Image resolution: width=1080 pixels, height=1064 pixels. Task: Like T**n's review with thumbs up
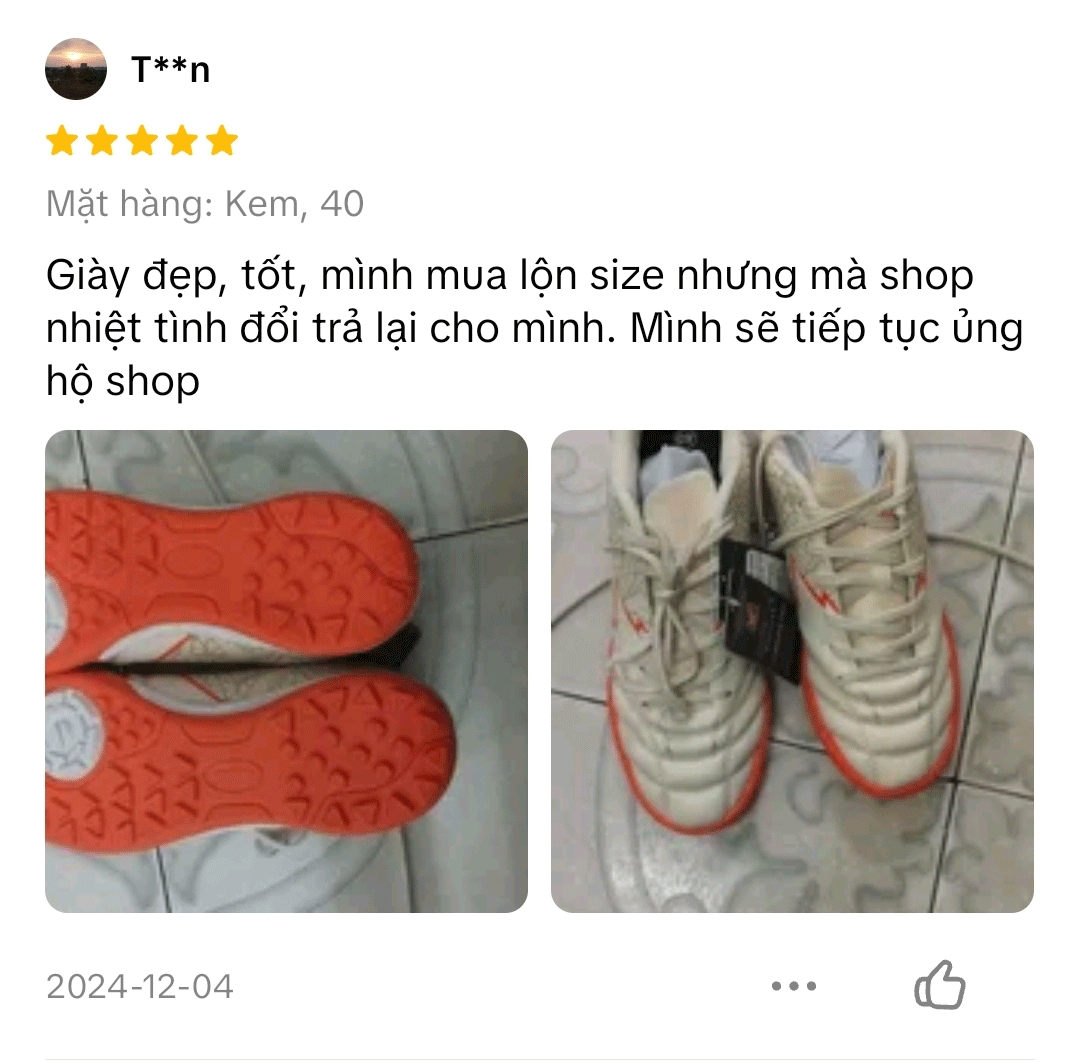click(940, 986)
